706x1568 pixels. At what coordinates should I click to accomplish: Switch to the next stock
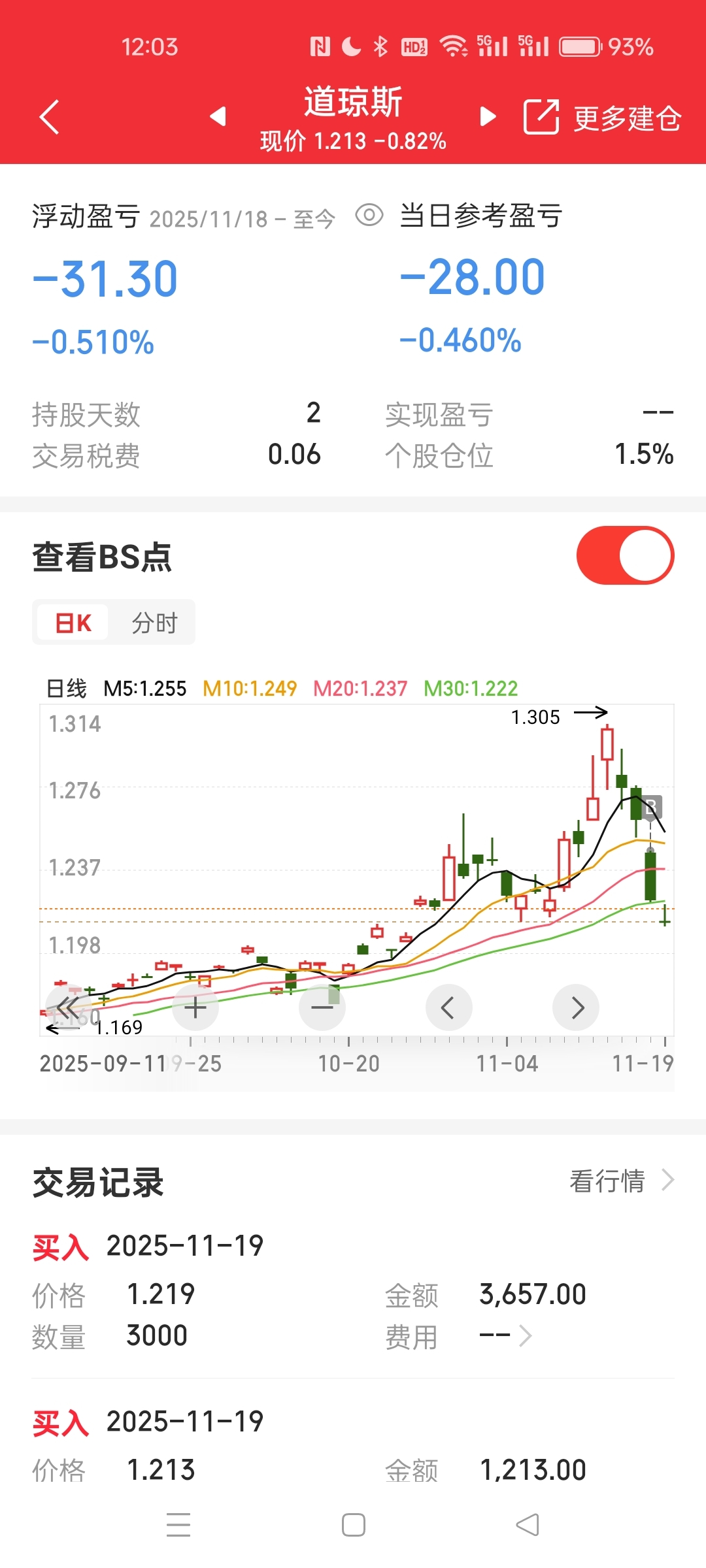(x=488, y=116)
